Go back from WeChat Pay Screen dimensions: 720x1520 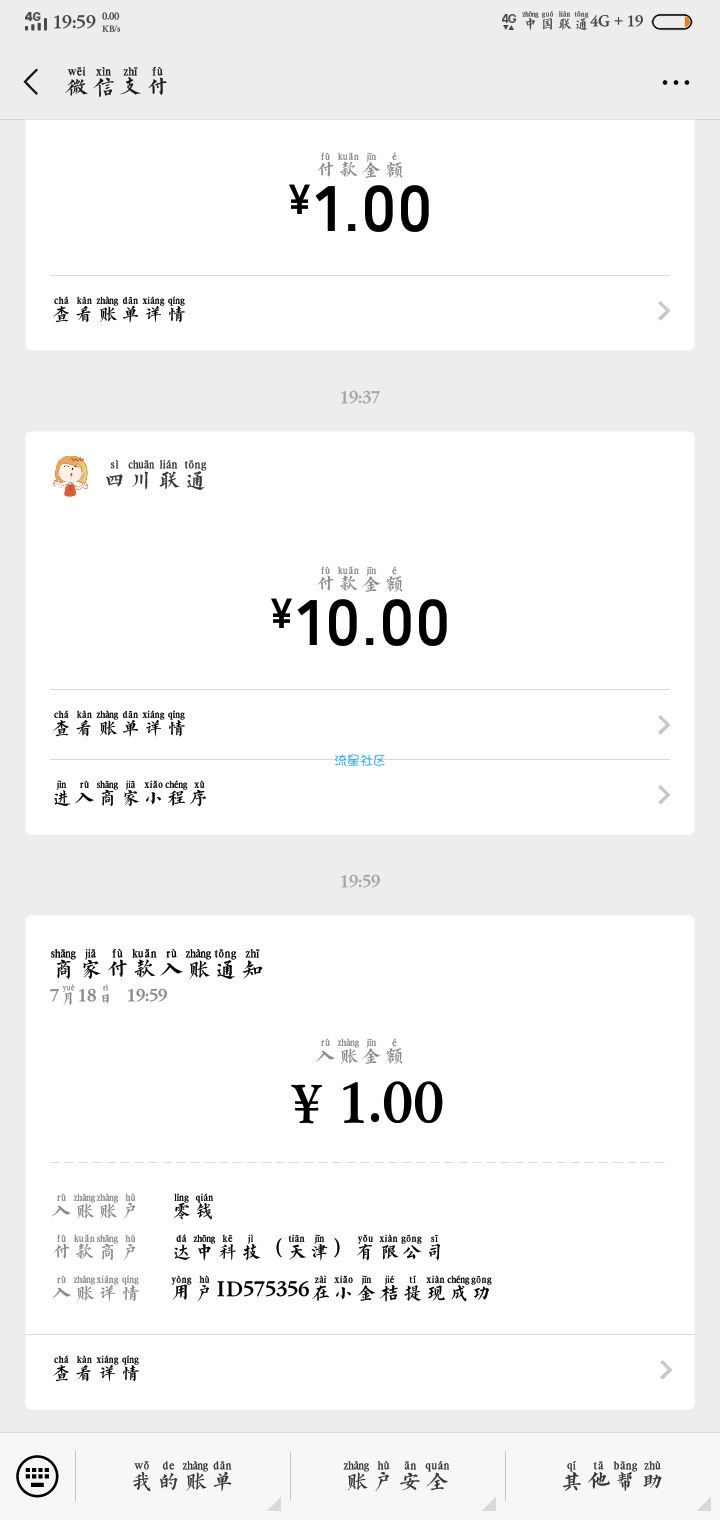click(x=32, y=82)
